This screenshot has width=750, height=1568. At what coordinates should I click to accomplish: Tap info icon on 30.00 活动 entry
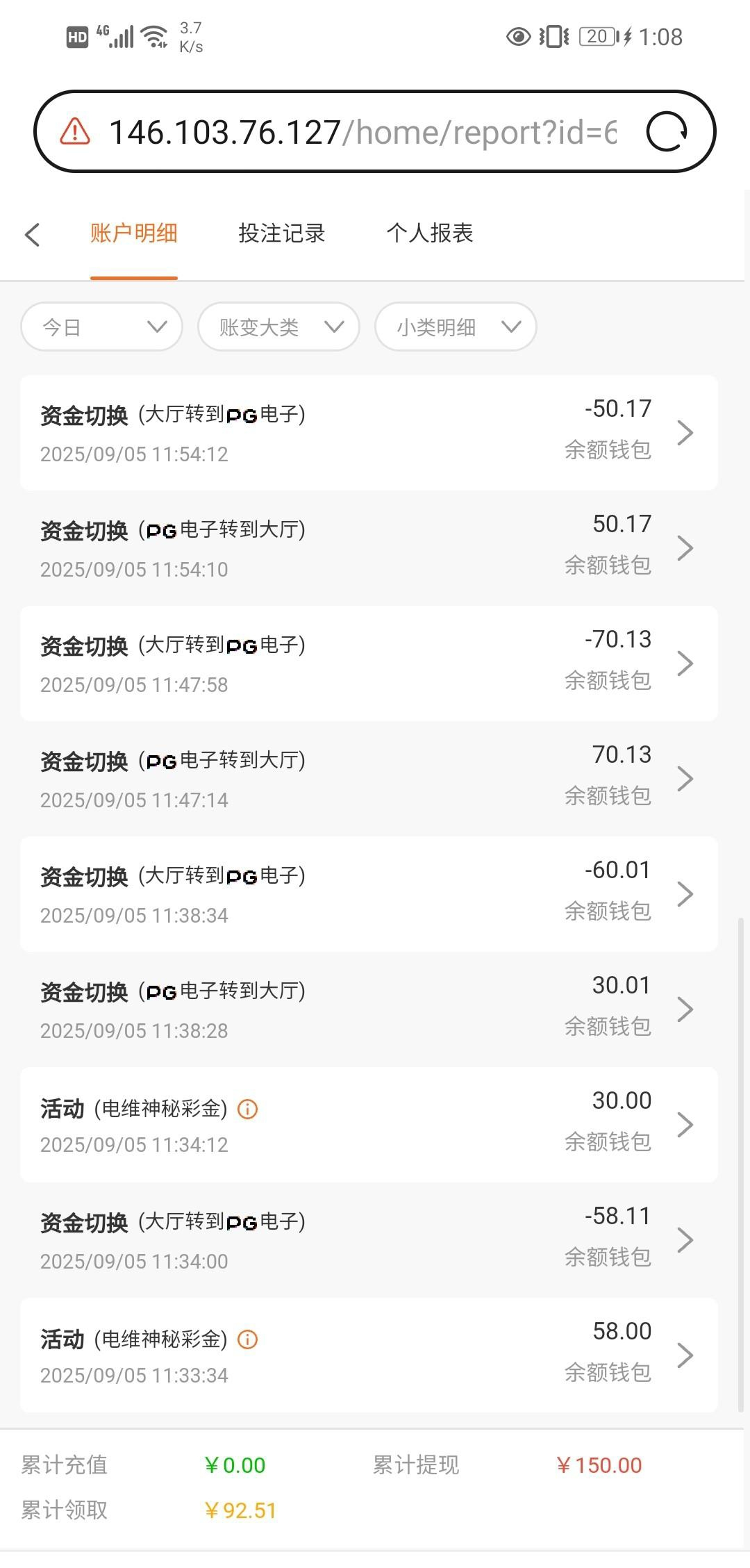(248, 1109)
